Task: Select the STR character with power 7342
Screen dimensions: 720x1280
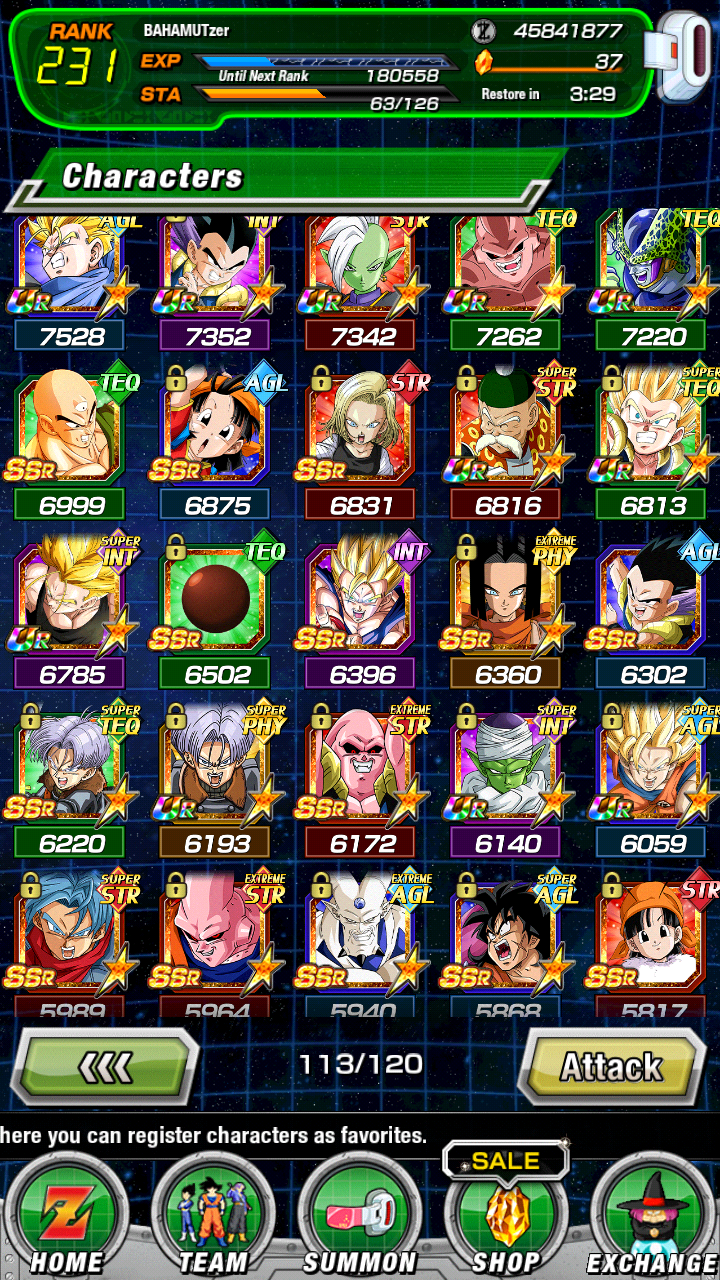Action: (362, 278)
